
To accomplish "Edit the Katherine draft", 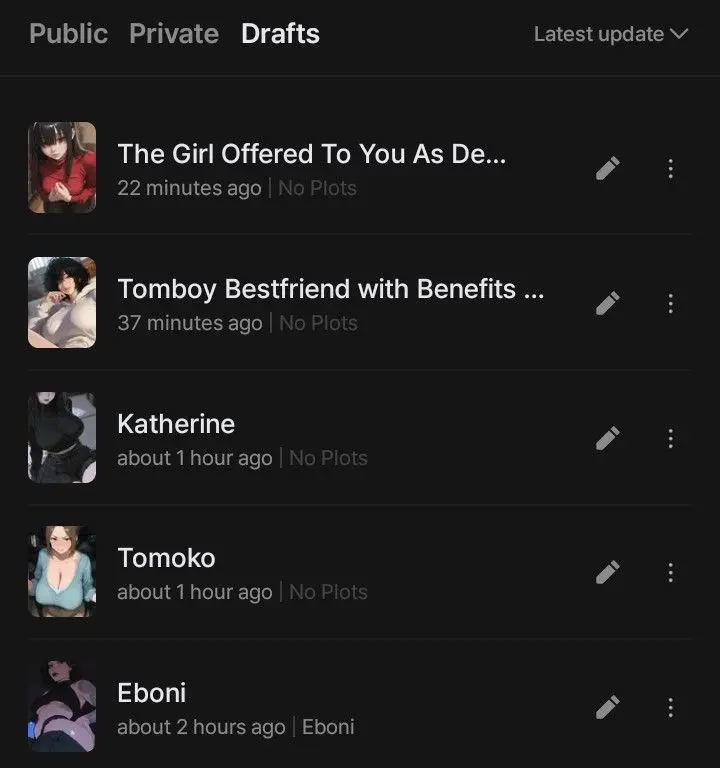I will 608,438.
